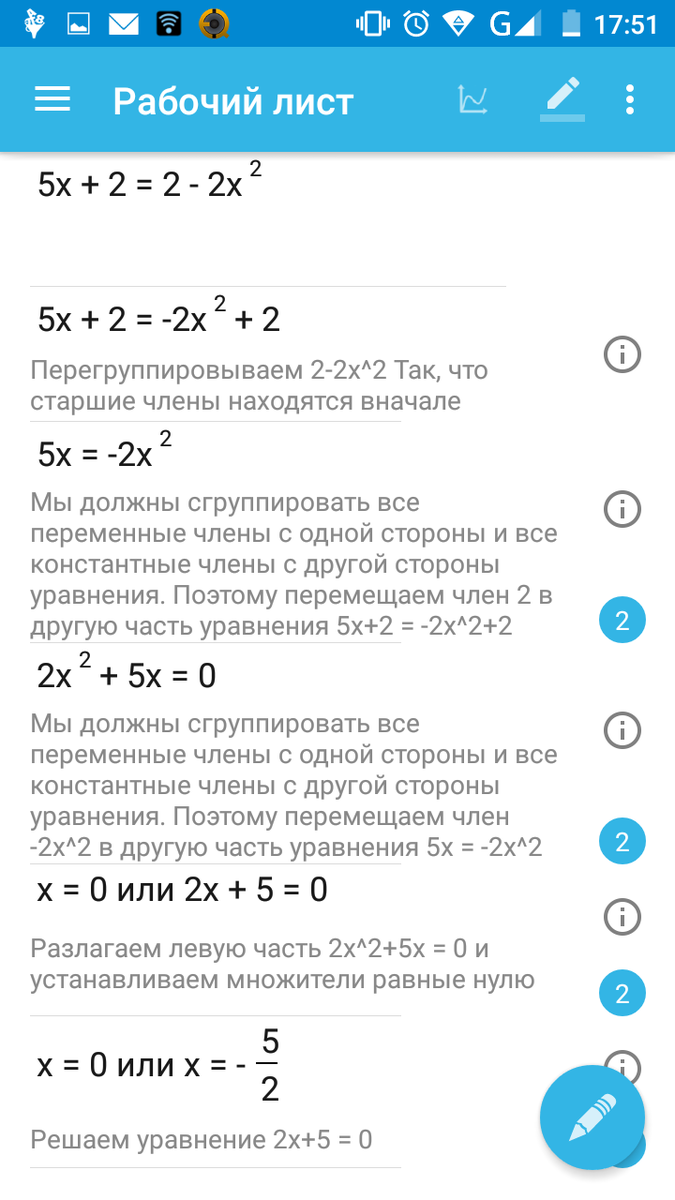The height and width of the screenshot is (1200, 675).
Task: Tap the blue 2 badge beside the factoring explanation
Action: coord(622,994)
